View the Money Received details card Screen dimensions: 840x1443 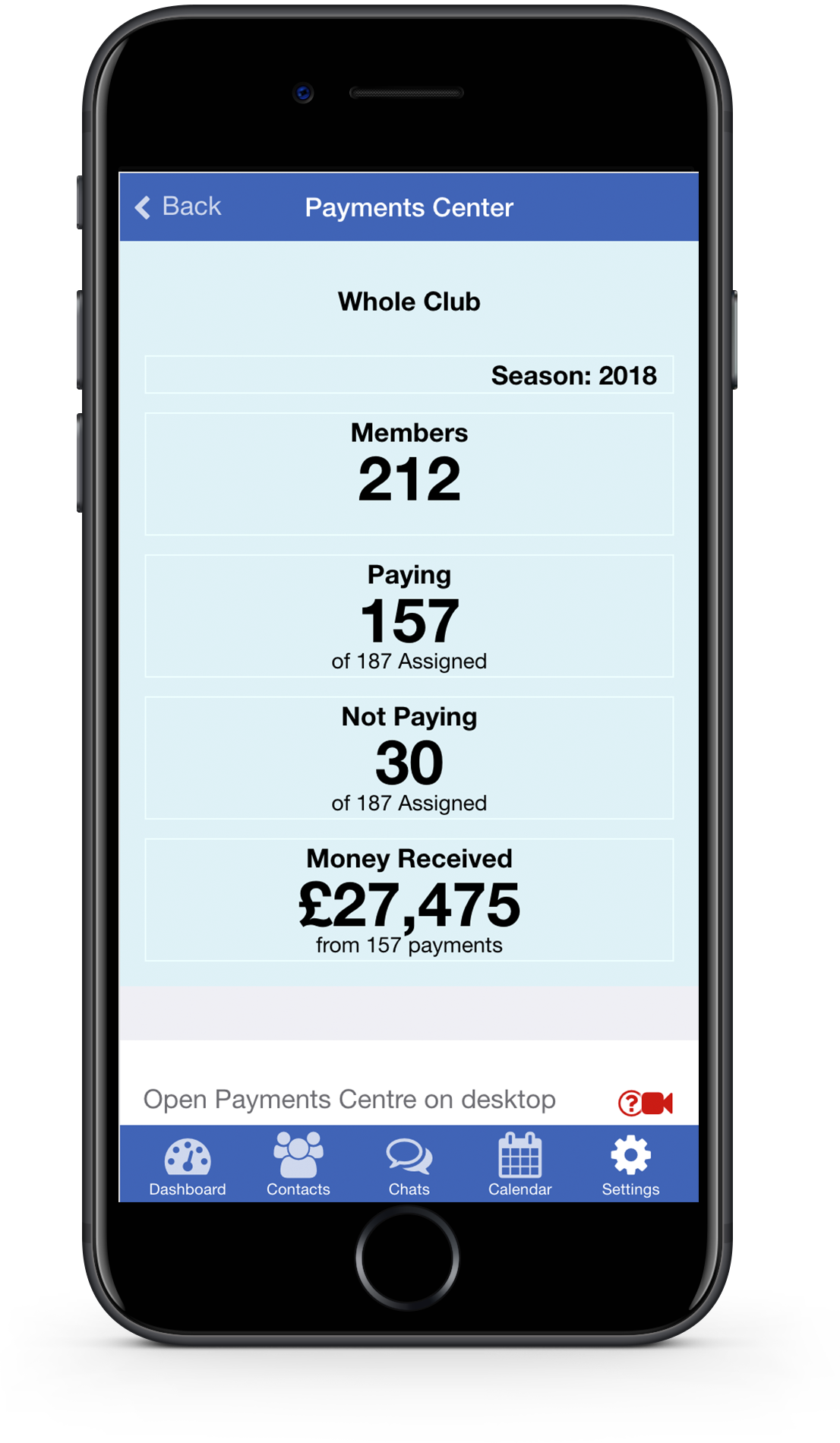point(409,900)
